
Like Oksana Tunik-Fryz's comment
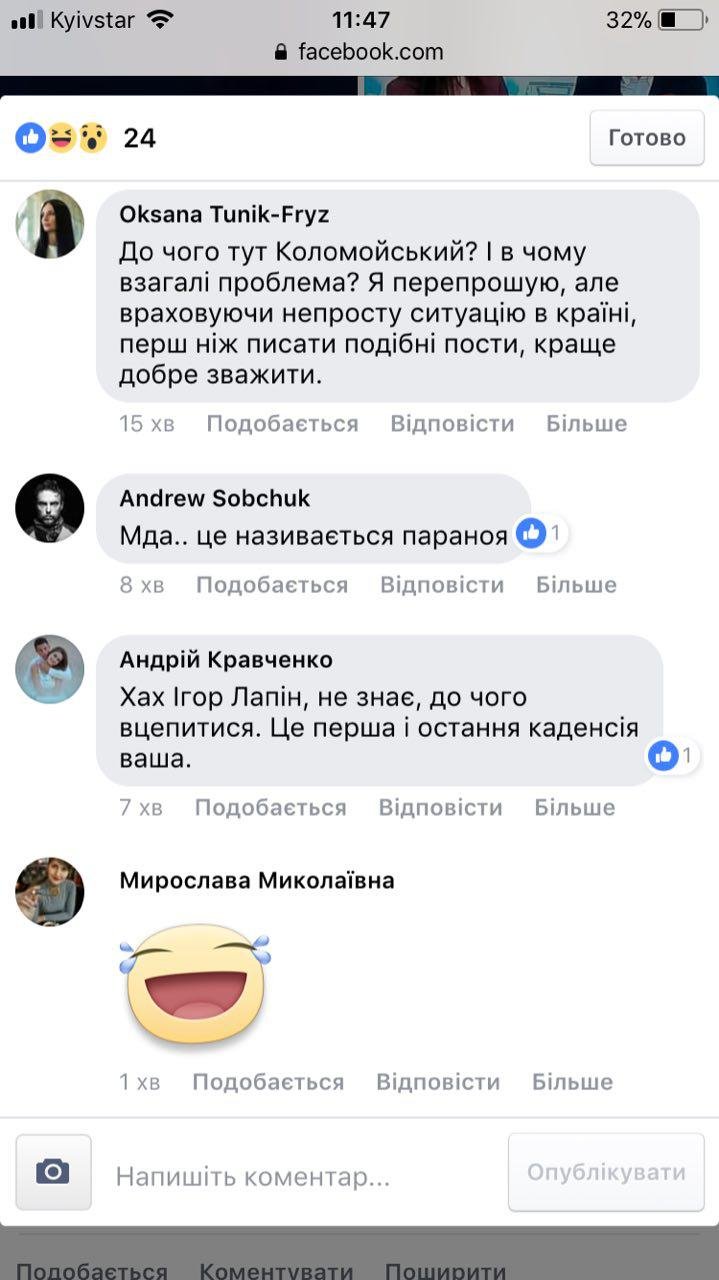click(x=282, y=423)
